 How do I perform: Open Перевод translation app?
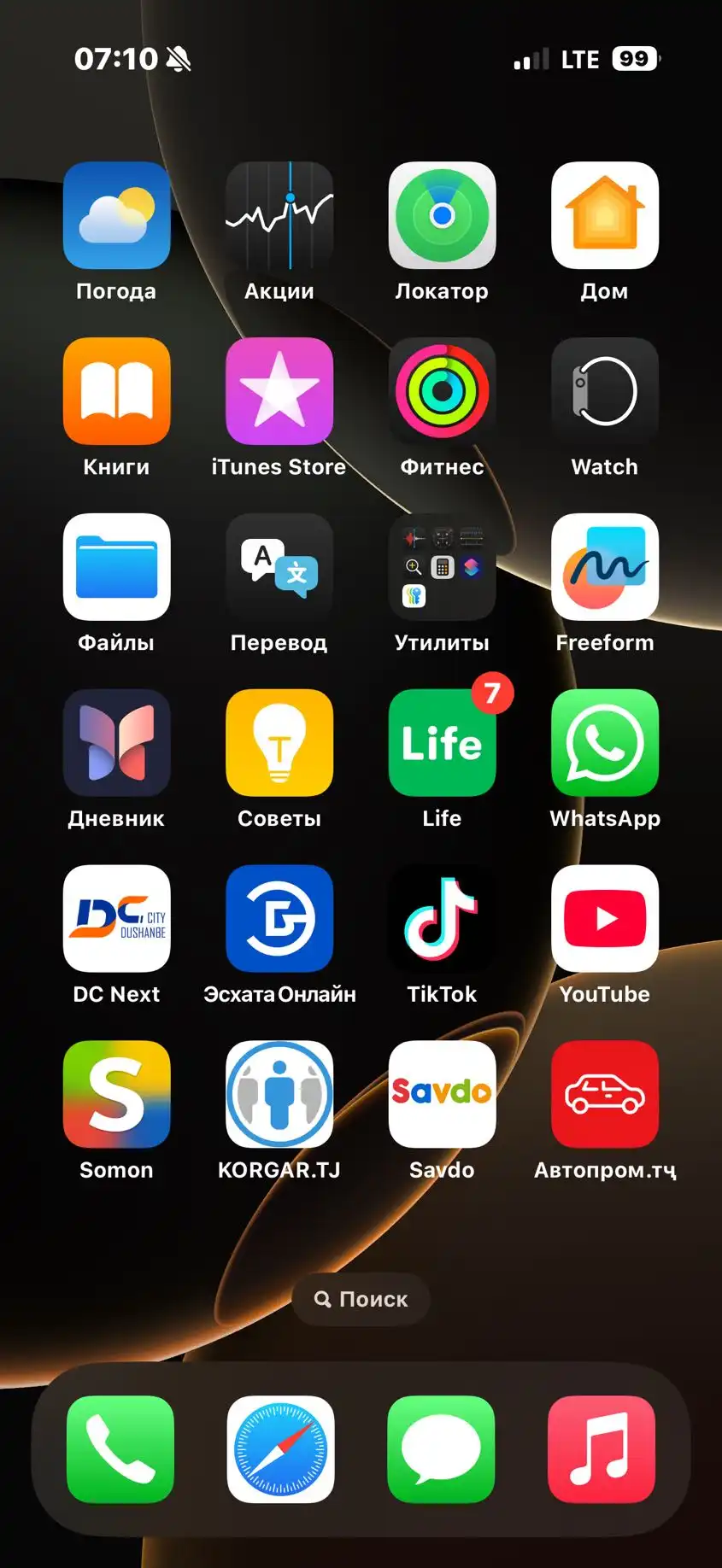[279, 568]
